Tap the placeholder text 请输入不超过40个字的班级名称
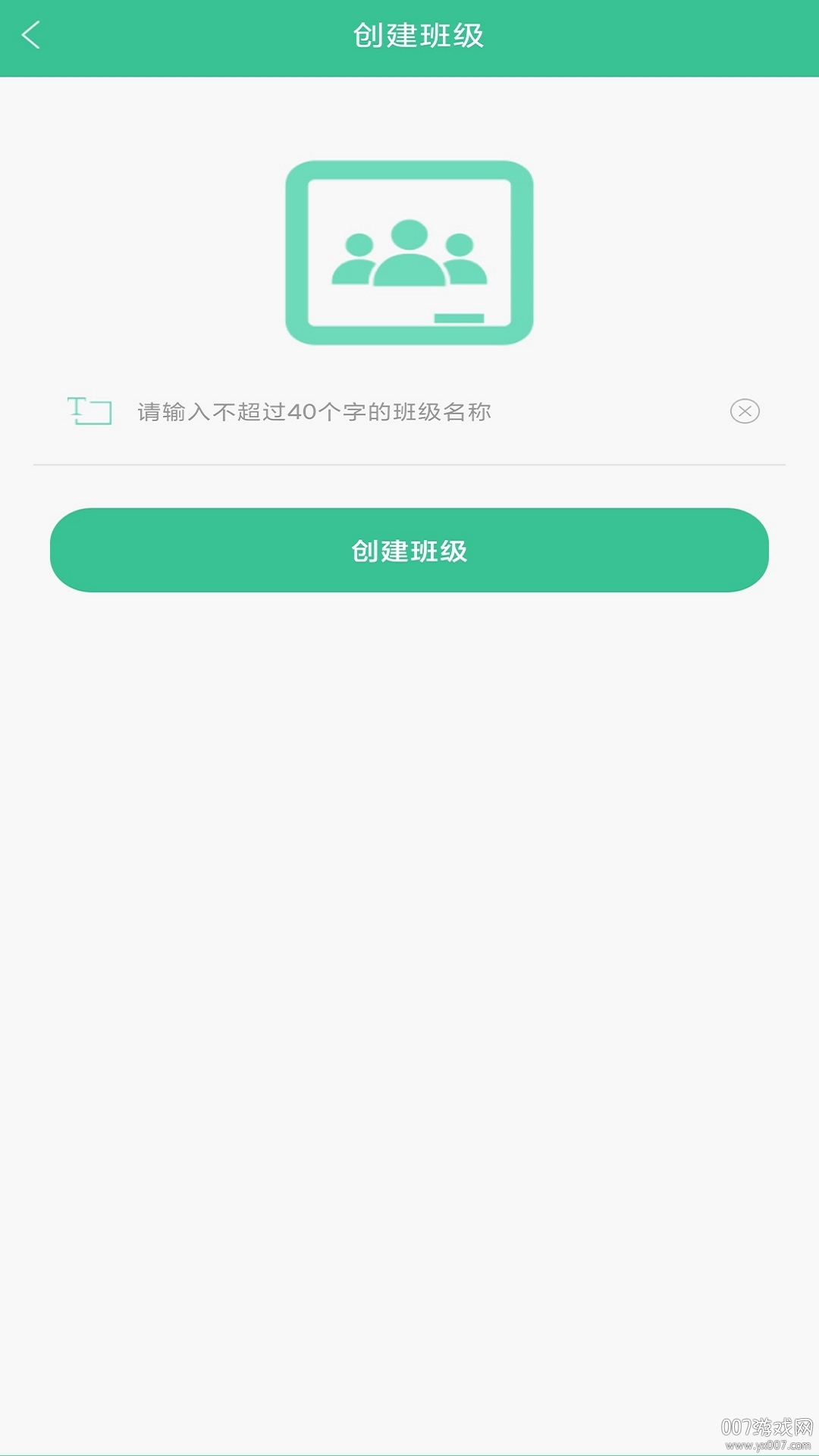 pos(313,410)
